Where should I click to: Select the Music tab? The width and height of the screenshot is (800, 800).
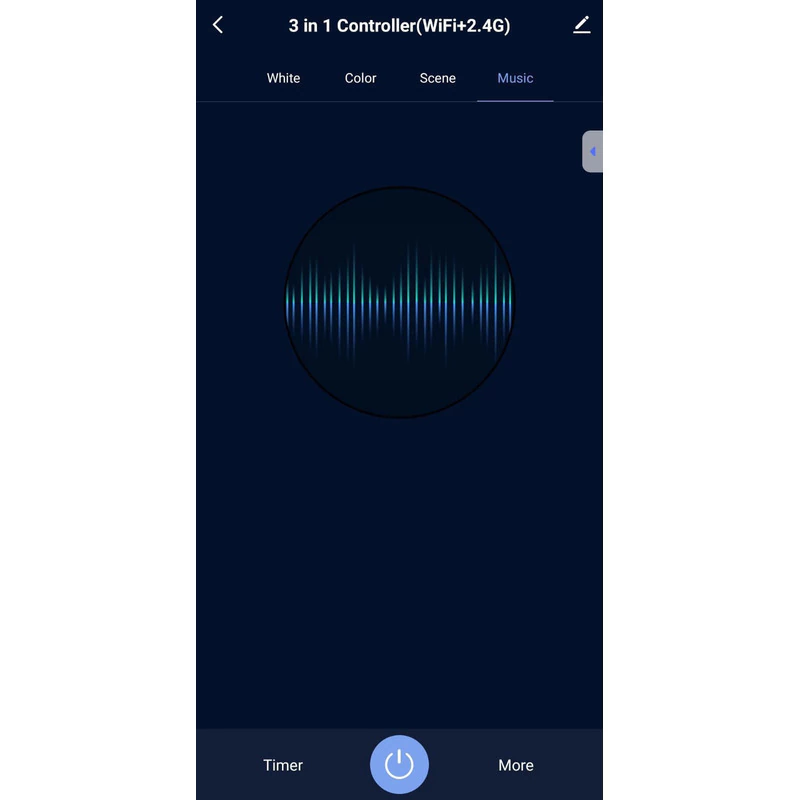(515, 78)
